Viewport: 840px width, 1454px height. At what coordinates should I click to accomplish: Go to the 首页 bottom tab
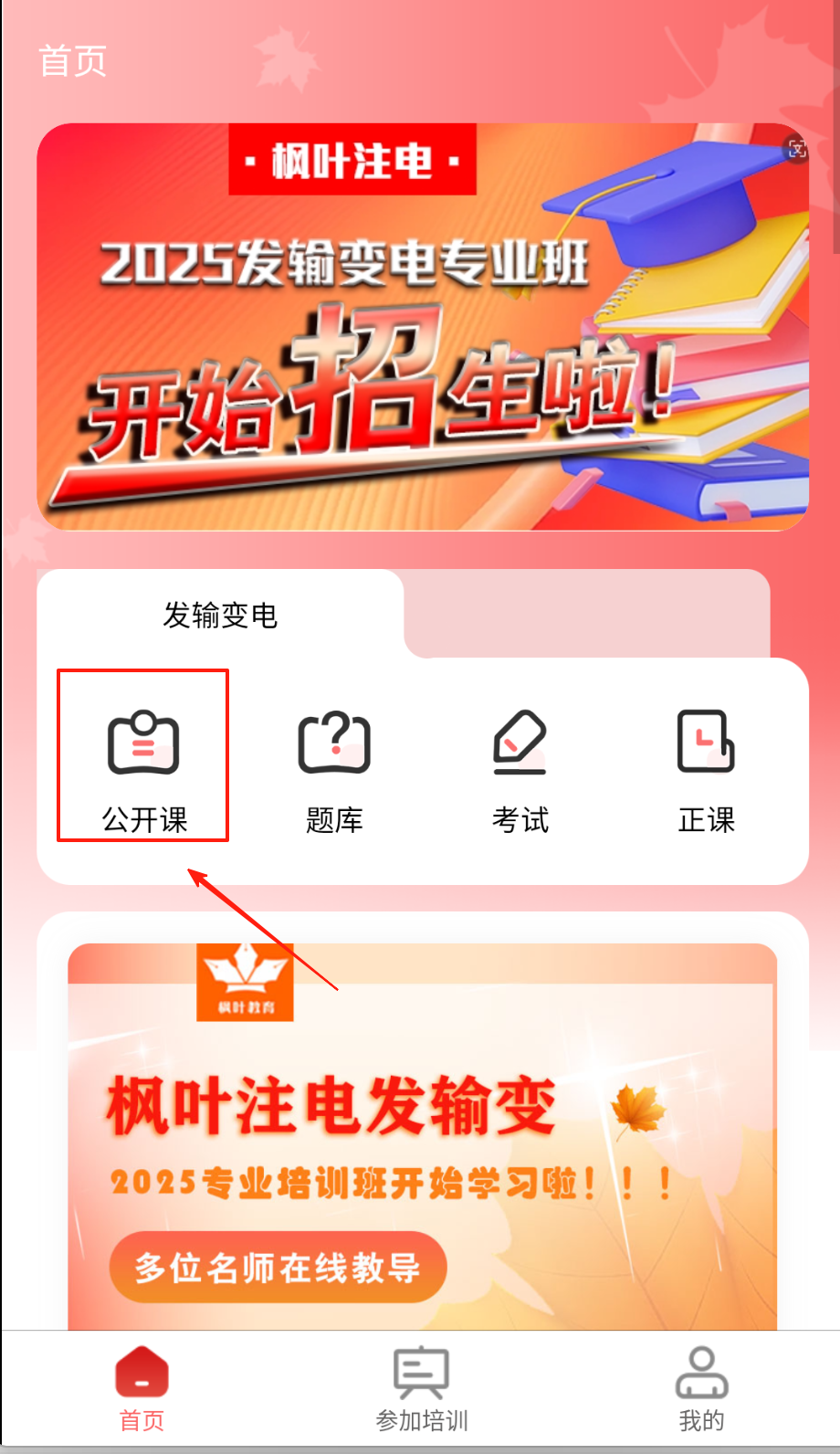[x=142, y=1388]
